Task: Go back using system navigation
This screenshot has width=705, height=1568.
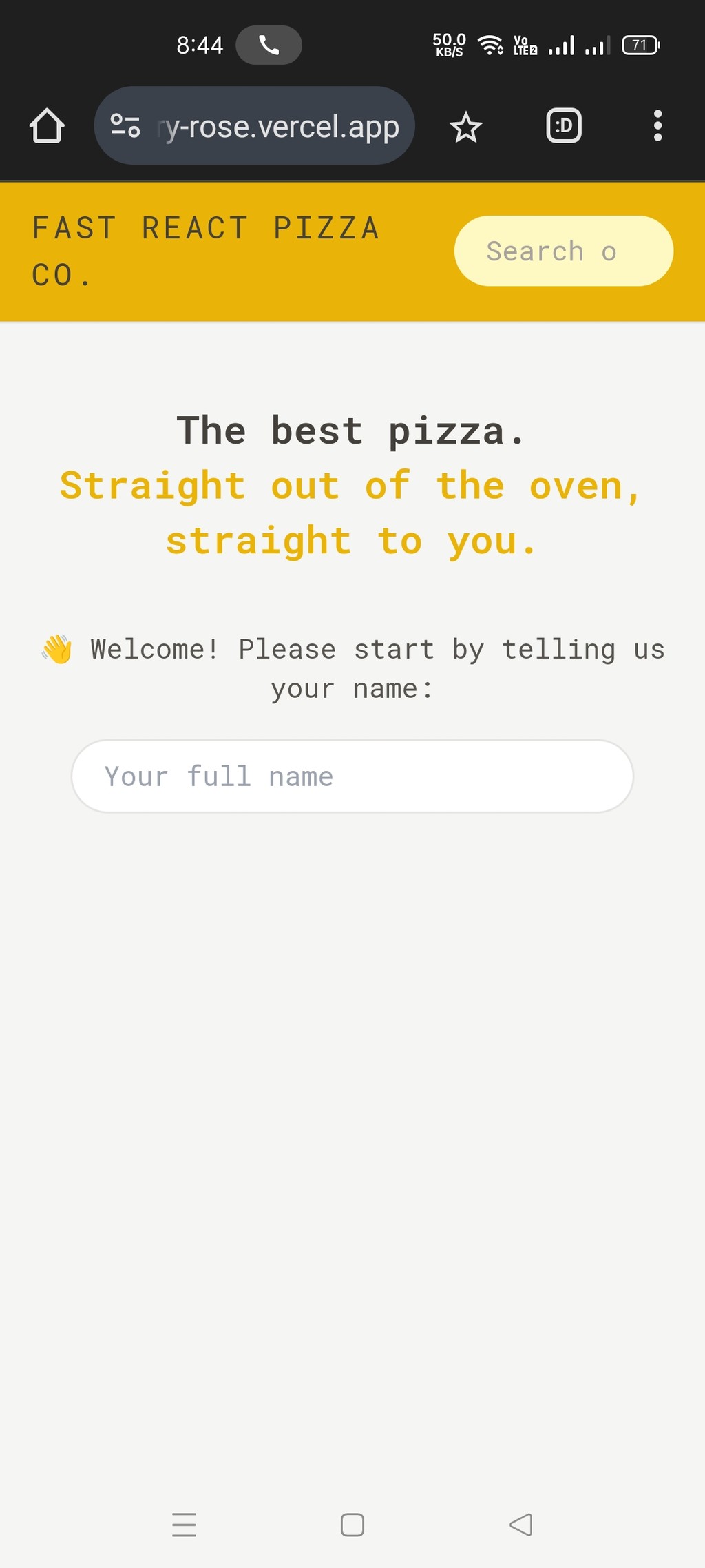Action: point(521,1525)
